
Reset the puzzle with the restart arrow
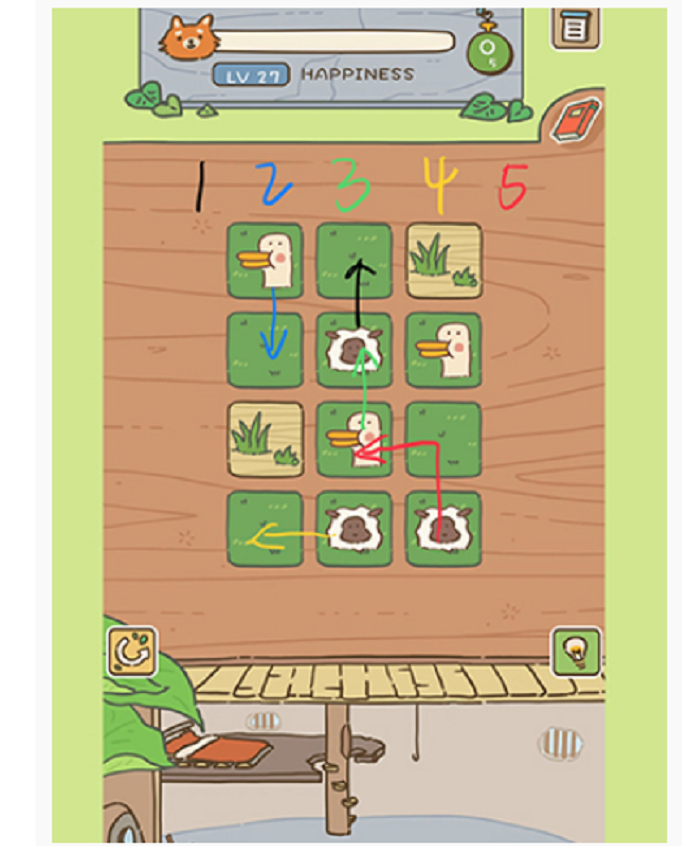(x=132, y=653)
